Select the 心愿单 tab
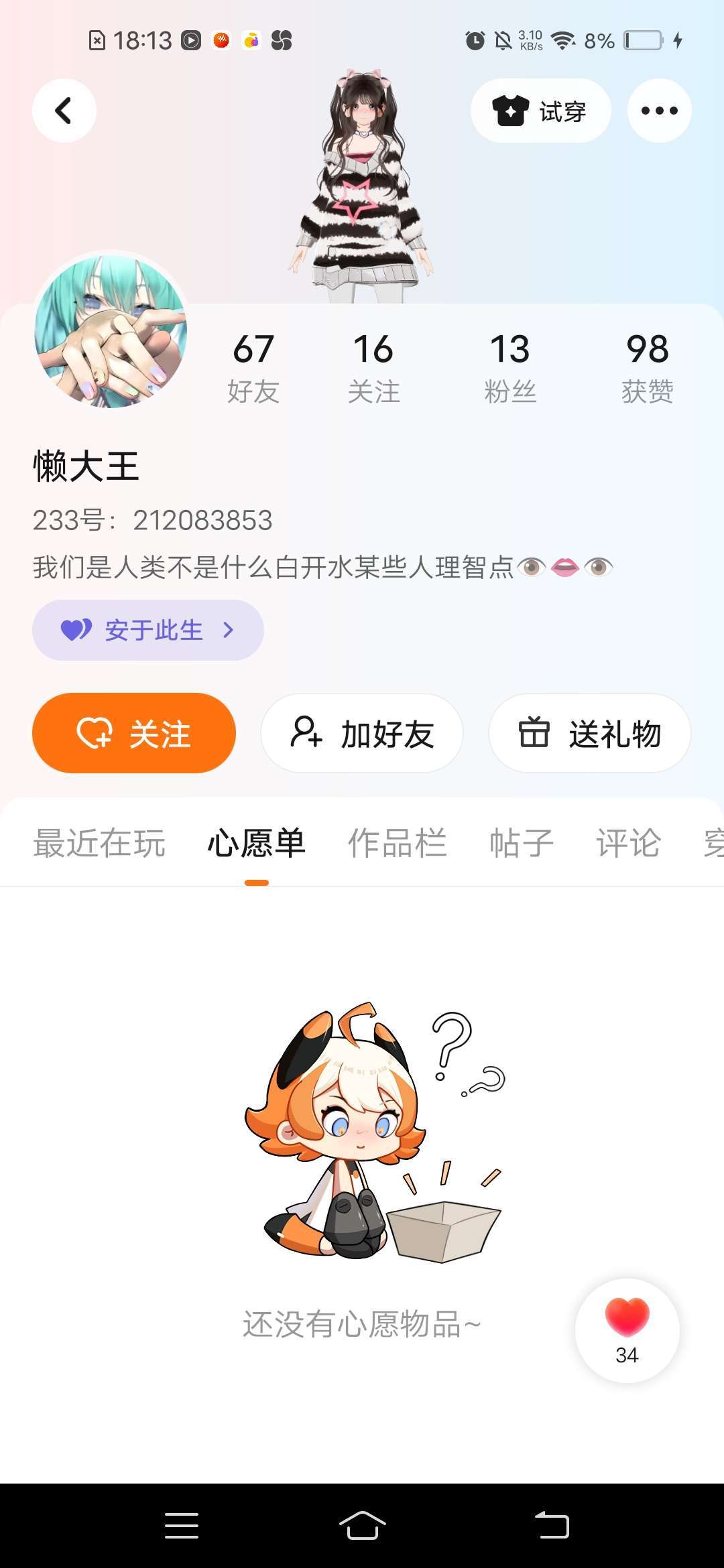 (256, 843)
